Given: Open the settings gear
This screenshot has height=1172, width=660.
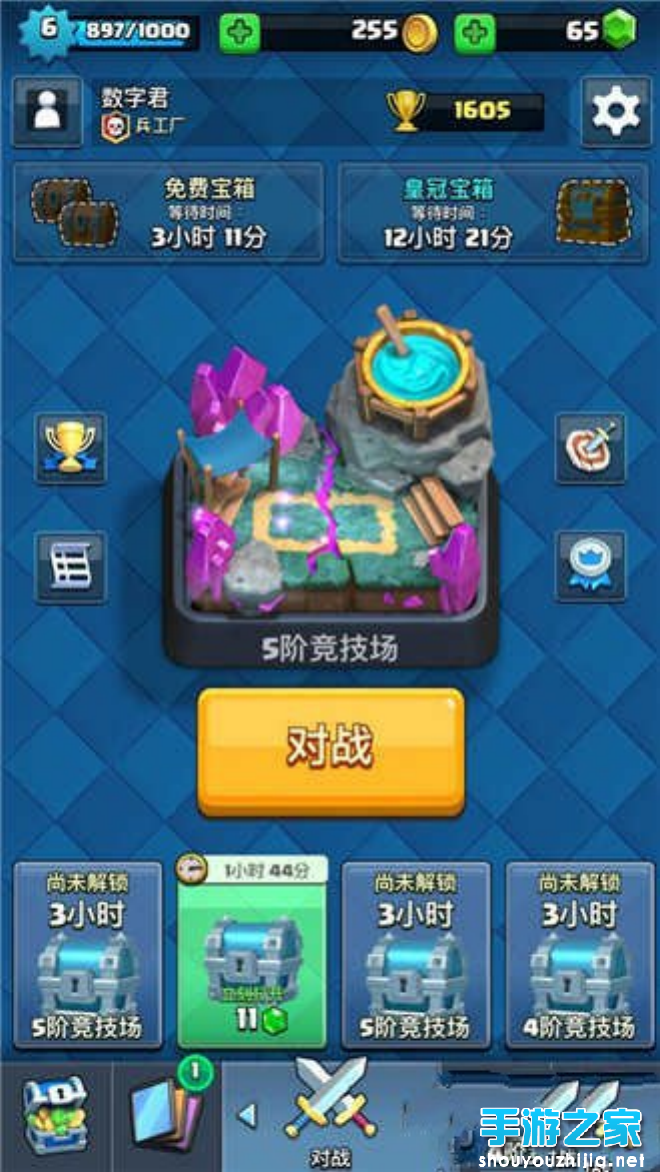Looking at the screenshot, I should pos(616,111).
